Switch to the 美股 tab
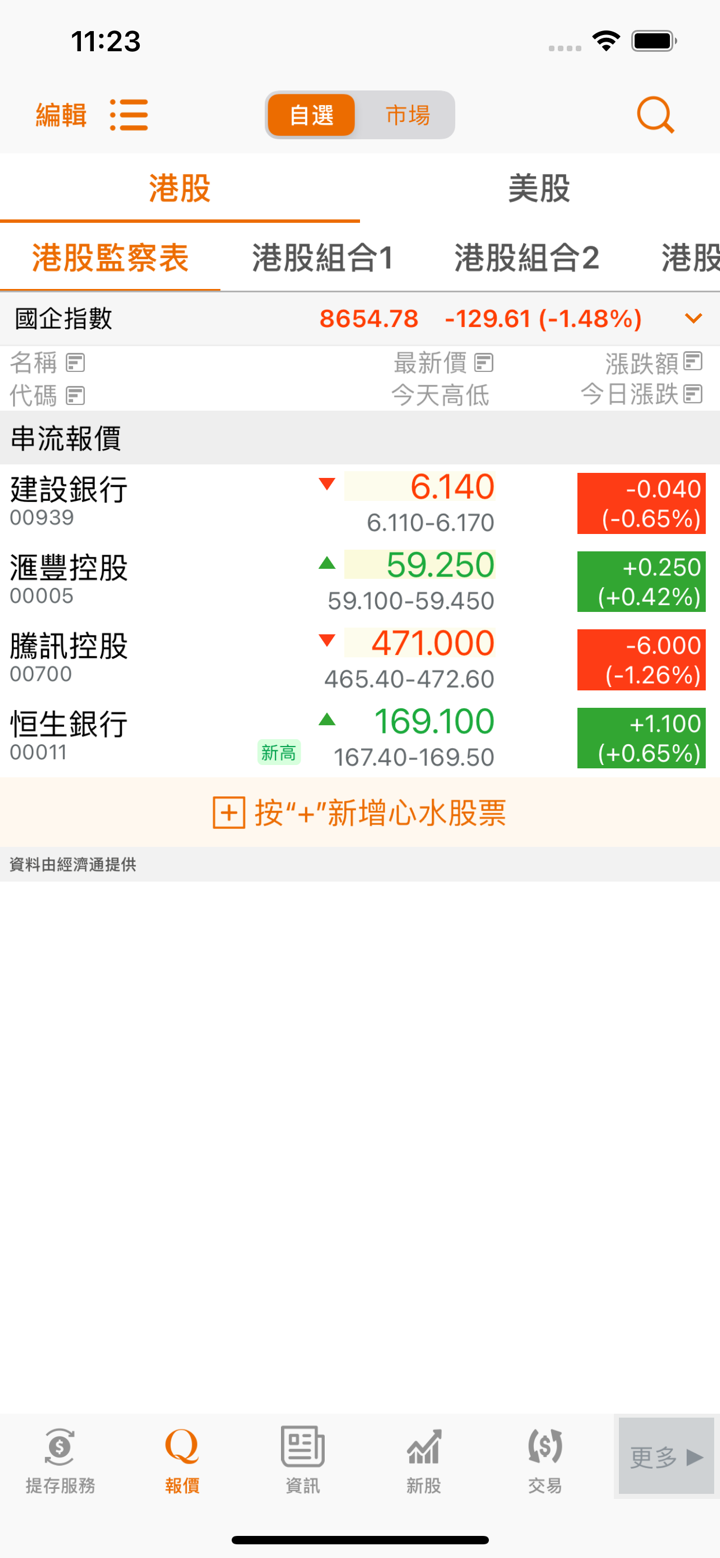This screenshot has height=1558, width=720. click(539, 188)
